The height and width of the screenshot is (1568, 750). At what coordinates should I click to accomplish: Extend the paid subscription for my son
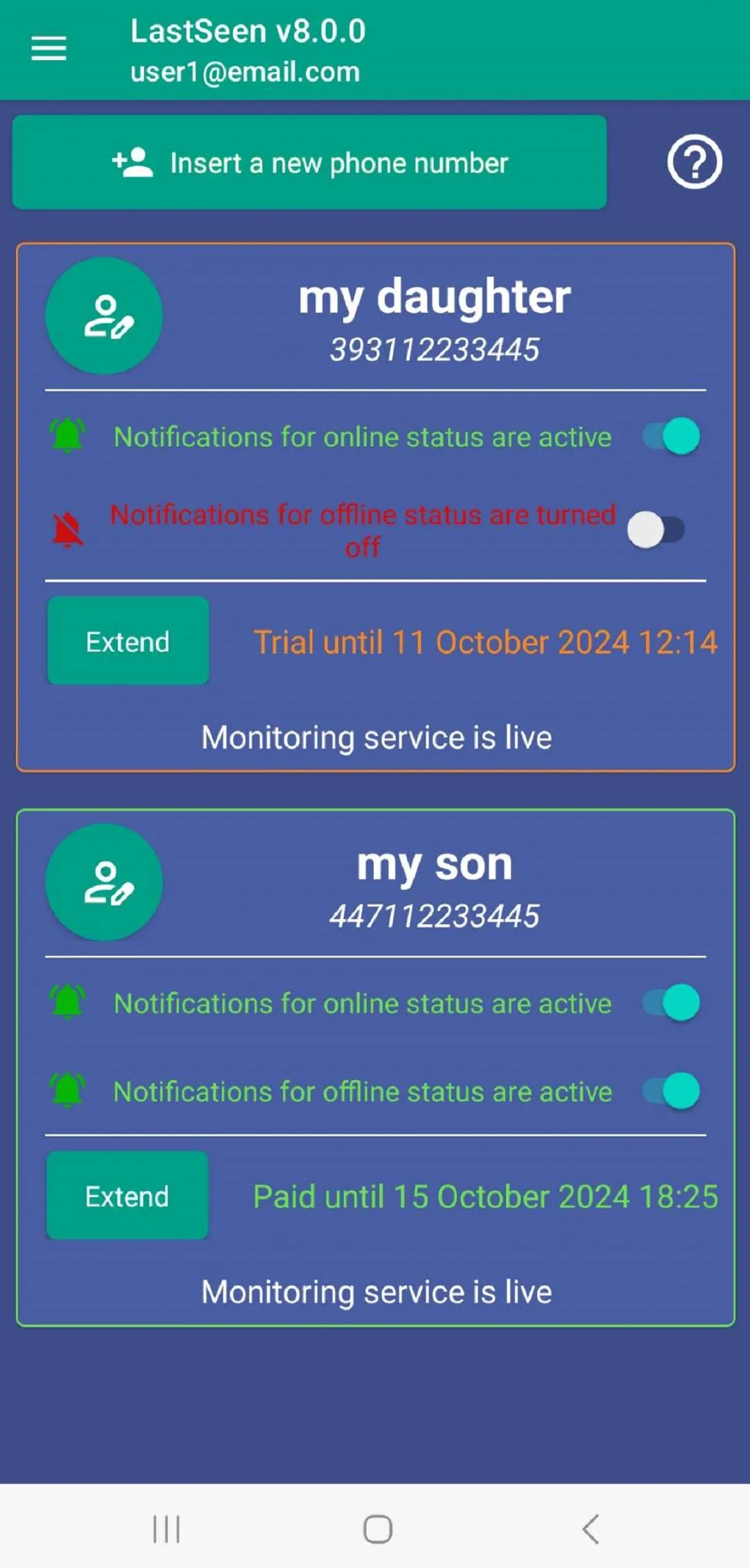click(x=127, y=1196)
